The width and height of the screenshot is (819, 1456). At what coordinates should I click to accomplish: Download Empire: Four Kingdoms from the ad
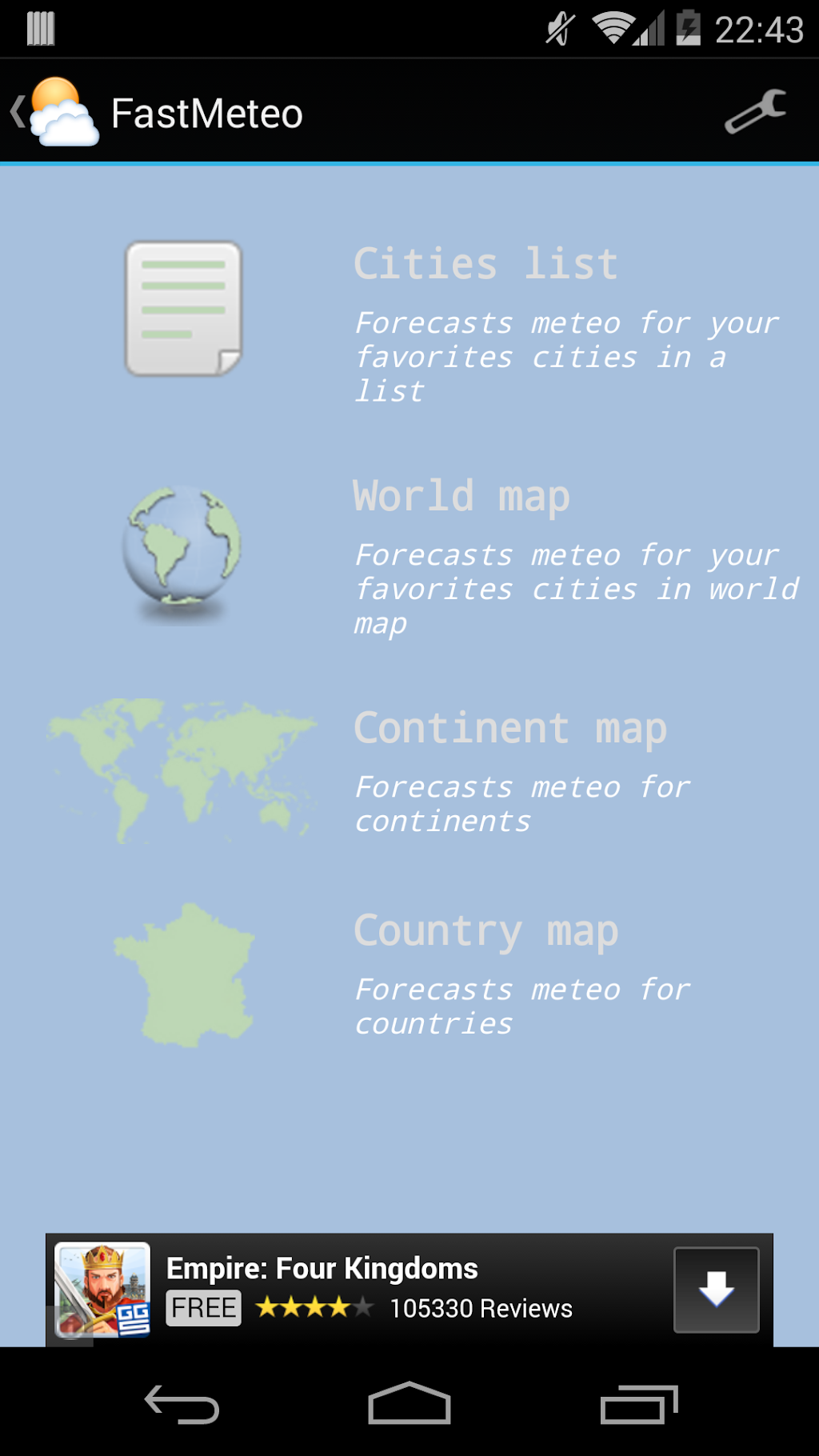pos(716,1289)
